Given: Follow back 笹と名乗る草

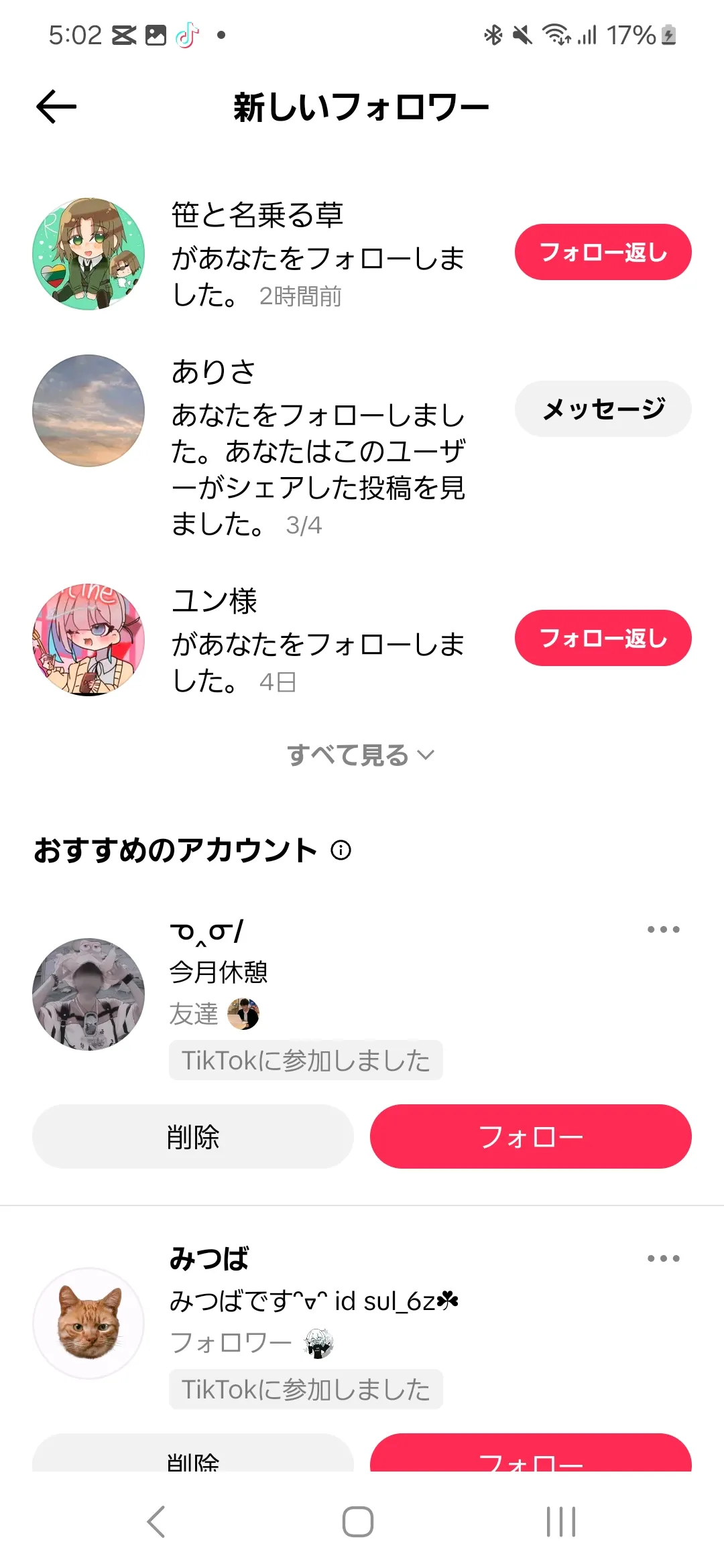Looking at the screenshot, I should click(x=603, y=253).
